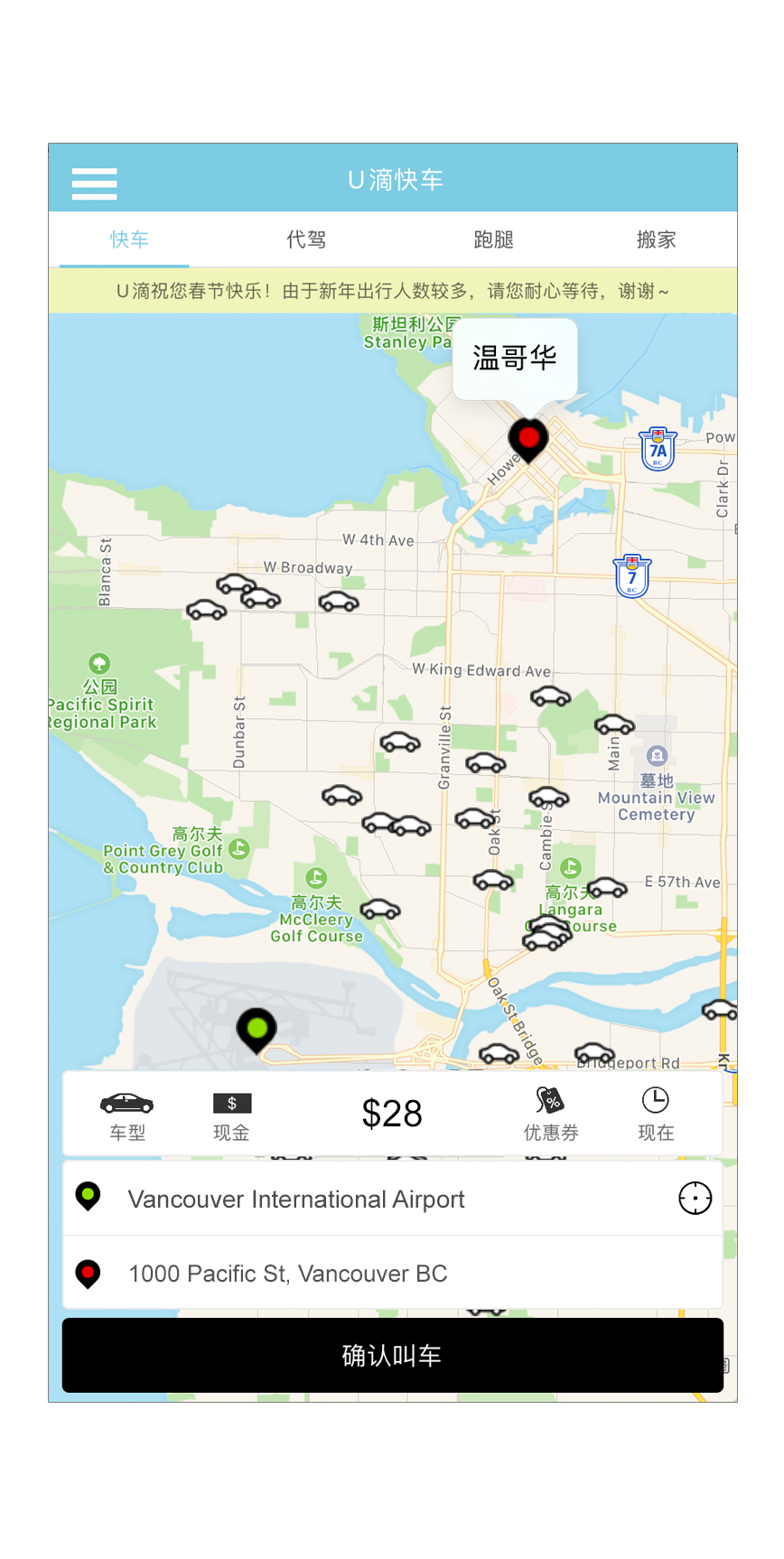Open the 车型 vehicle type selector

126,1113
